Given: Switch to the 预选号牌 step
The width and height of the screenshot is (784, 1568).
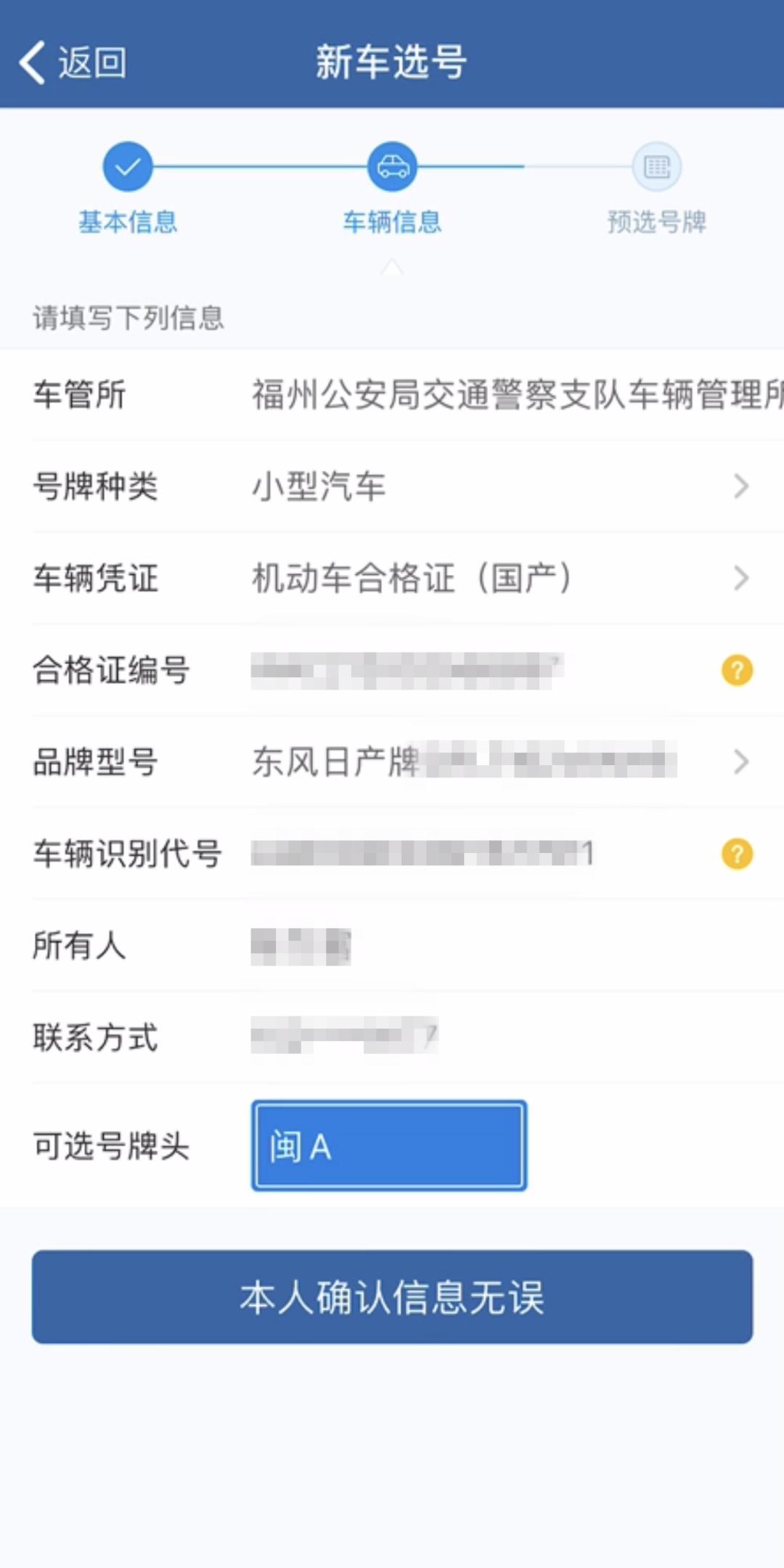Looking at the screenshot, I should click(656, 221).
